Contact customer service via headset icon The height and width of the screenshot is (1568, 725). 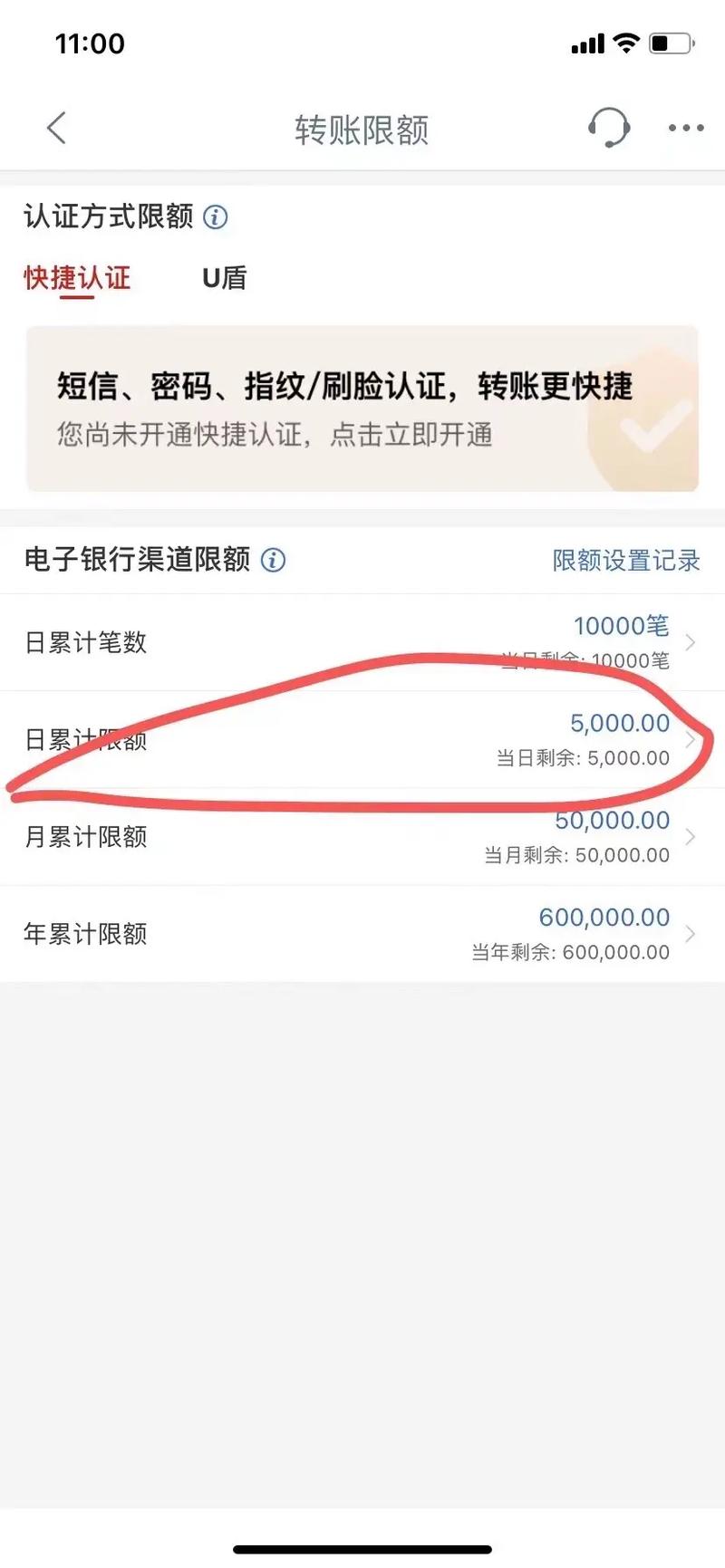pyautogui.click(x=608, y=128)
